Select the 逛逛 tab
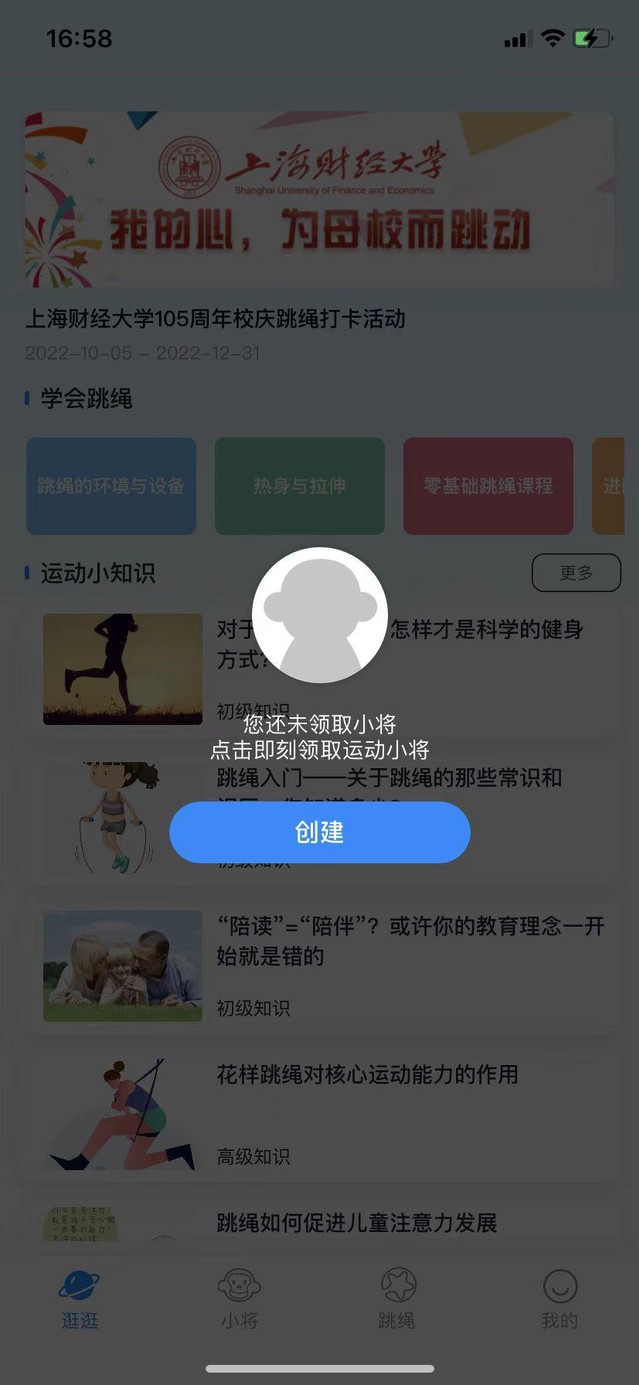639x1385 pixels. click(x=80, y=1299)
